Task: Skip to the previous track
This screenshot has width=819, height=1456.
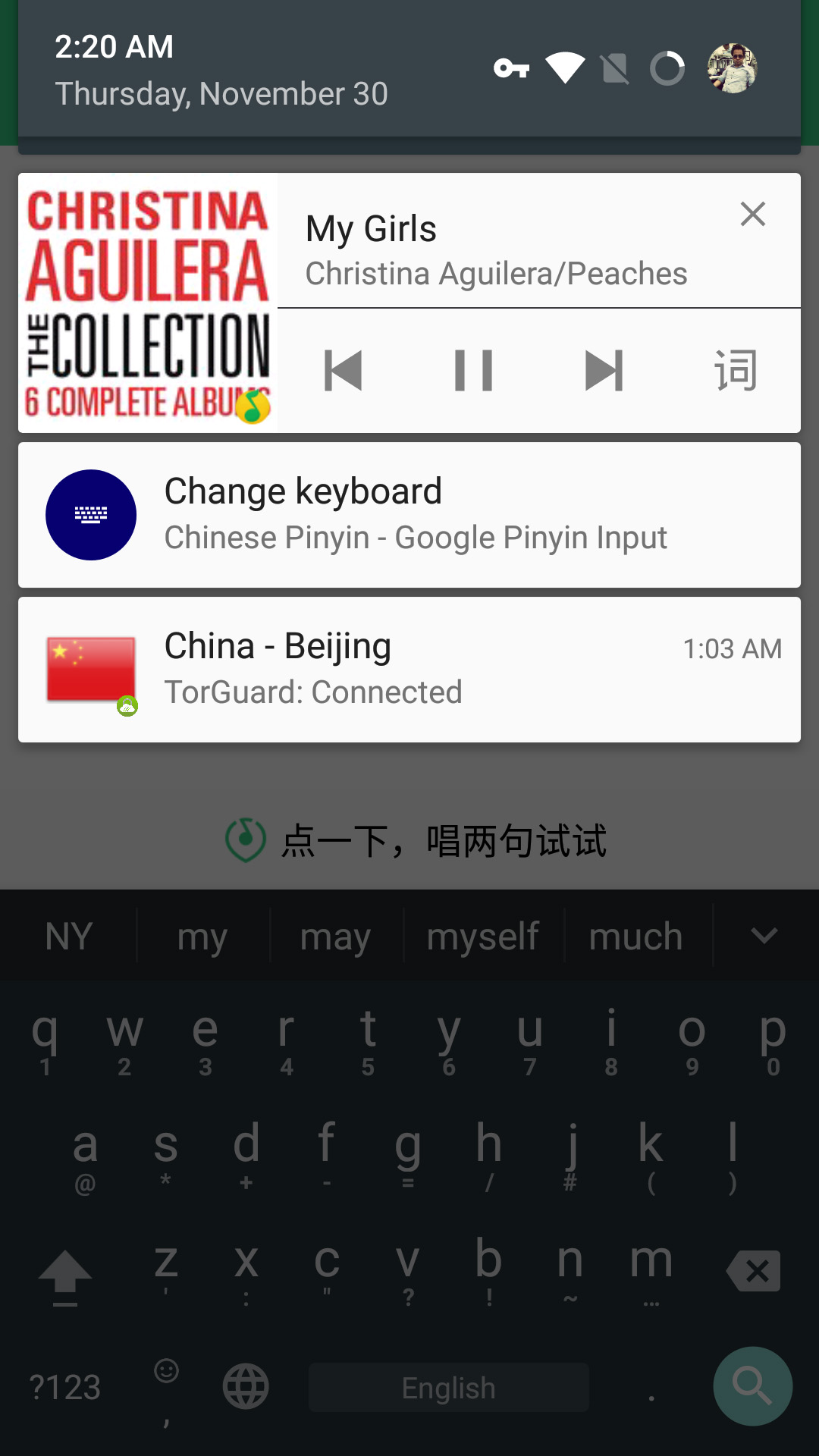Action: coord(343,371)
